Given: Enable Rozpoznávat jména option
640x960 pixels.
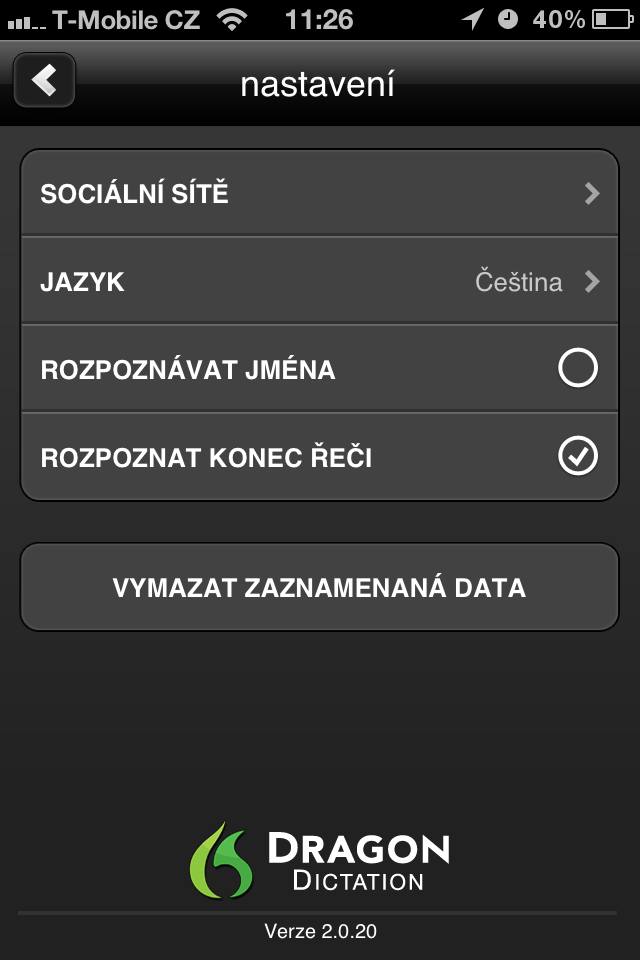Looking at the screenshot, I should click(577, 369).
